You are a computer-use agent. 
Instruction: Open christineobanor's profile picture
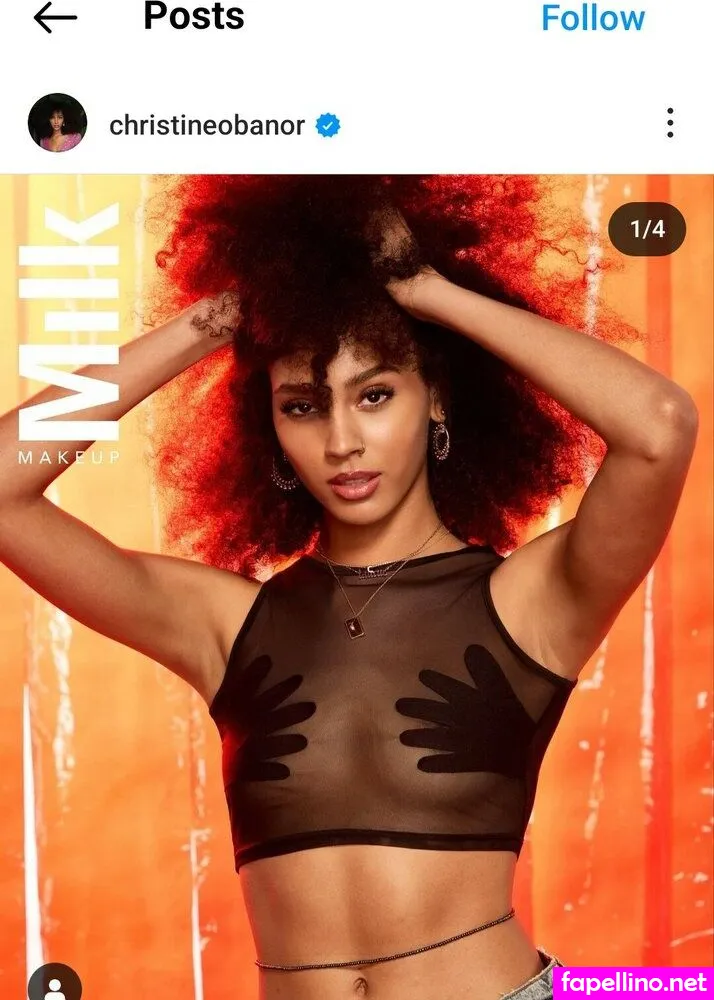click(x=57, y=124)
